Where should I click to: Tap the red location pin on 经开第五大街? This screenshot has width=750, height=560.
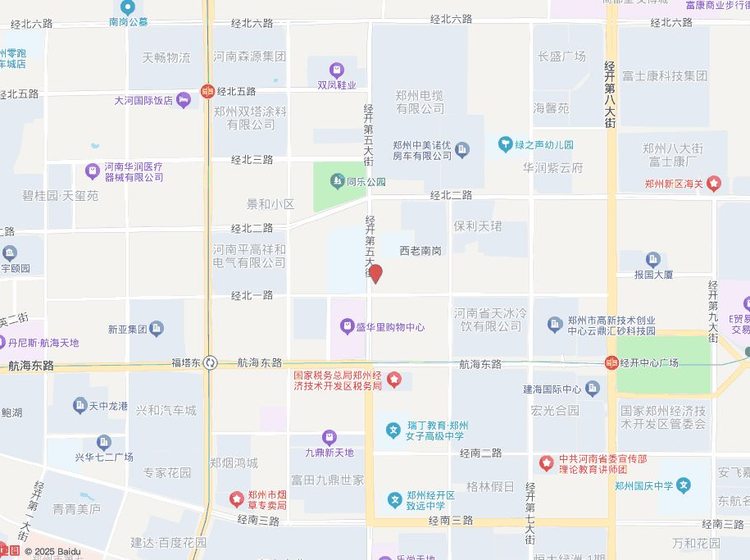coord(376,274)
